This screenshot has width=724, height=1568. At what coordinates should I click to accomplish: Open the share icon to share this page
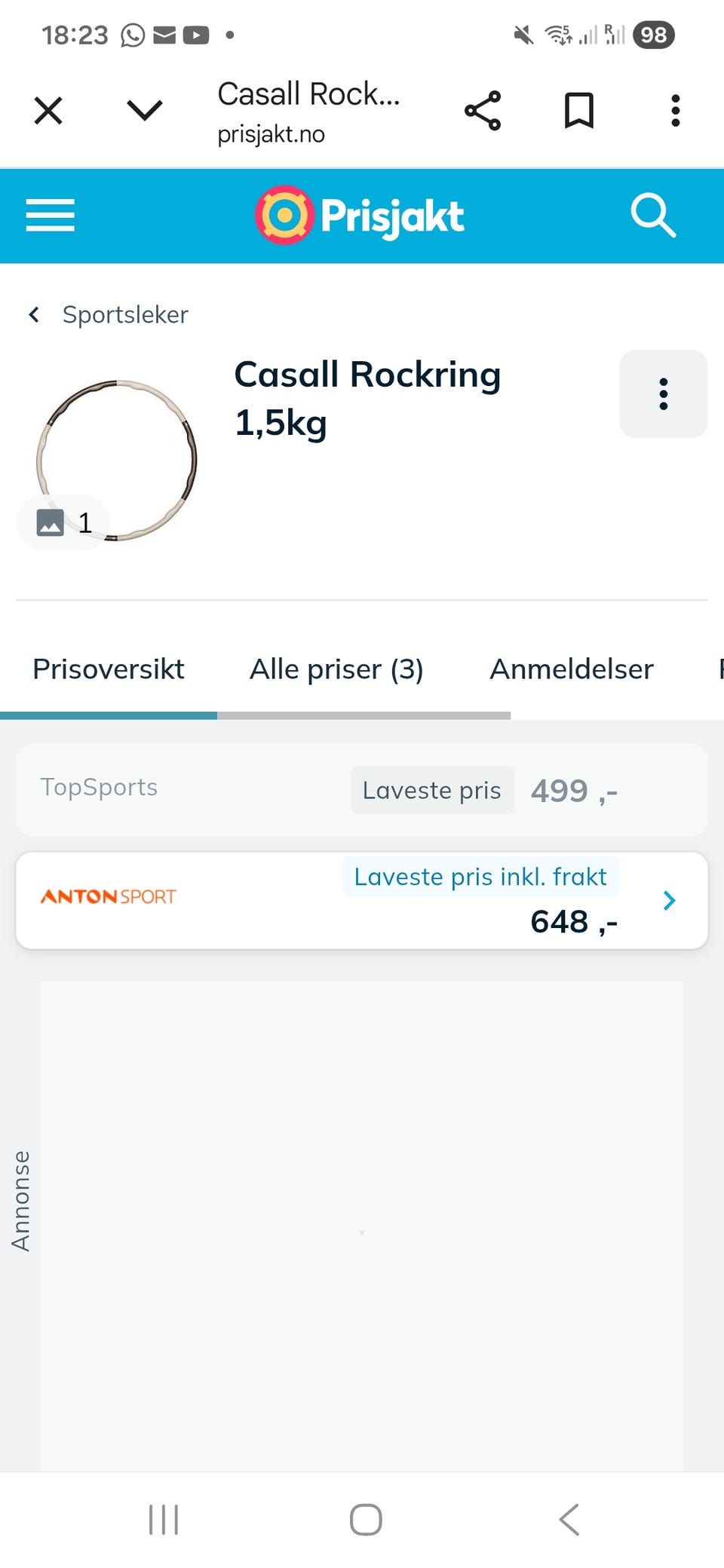point(483,110)
